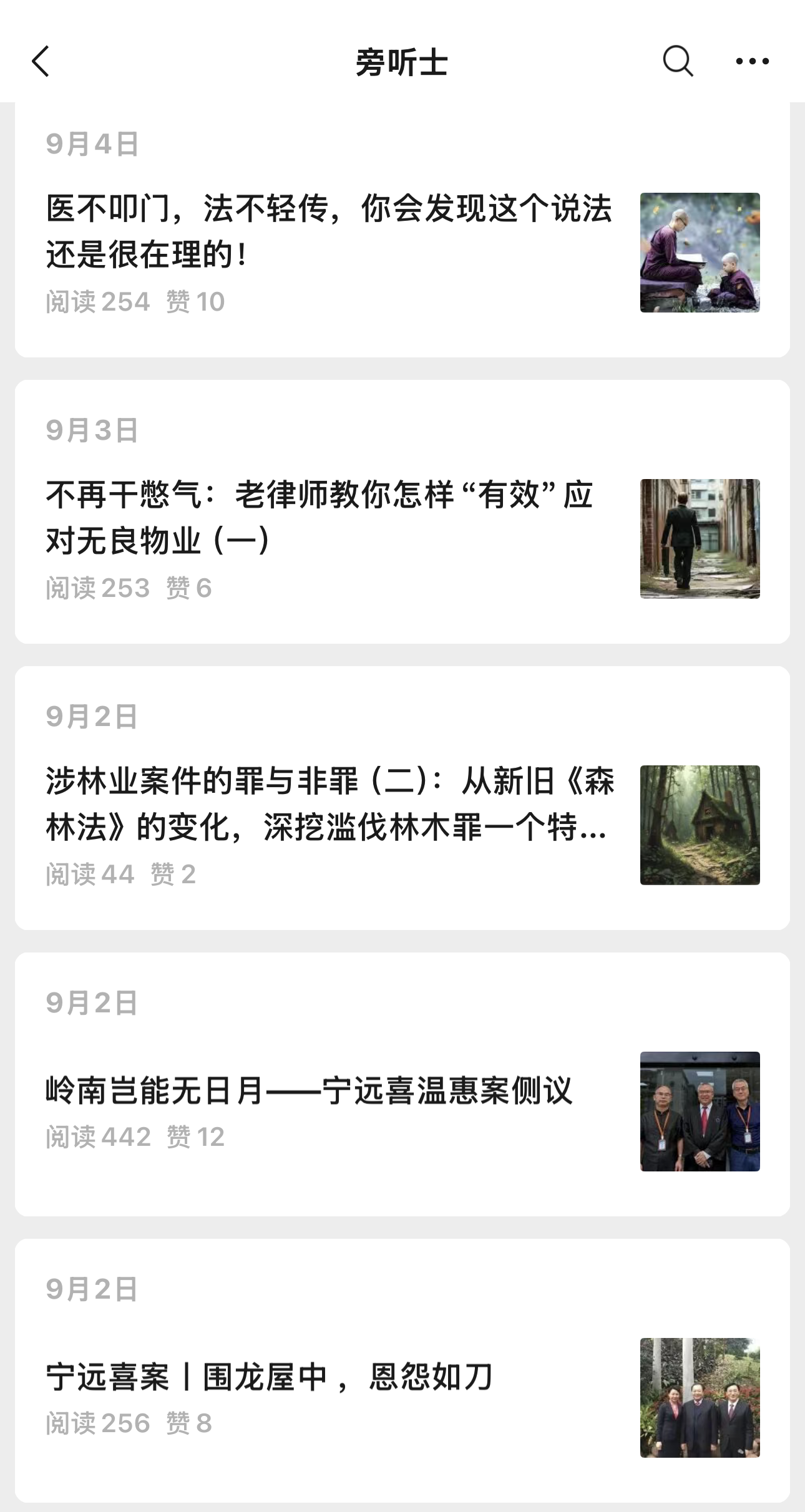This screenshot has width=805, height=1512.
Task: Read the article about 应对无良物业（一）
Action: [319, 517]
